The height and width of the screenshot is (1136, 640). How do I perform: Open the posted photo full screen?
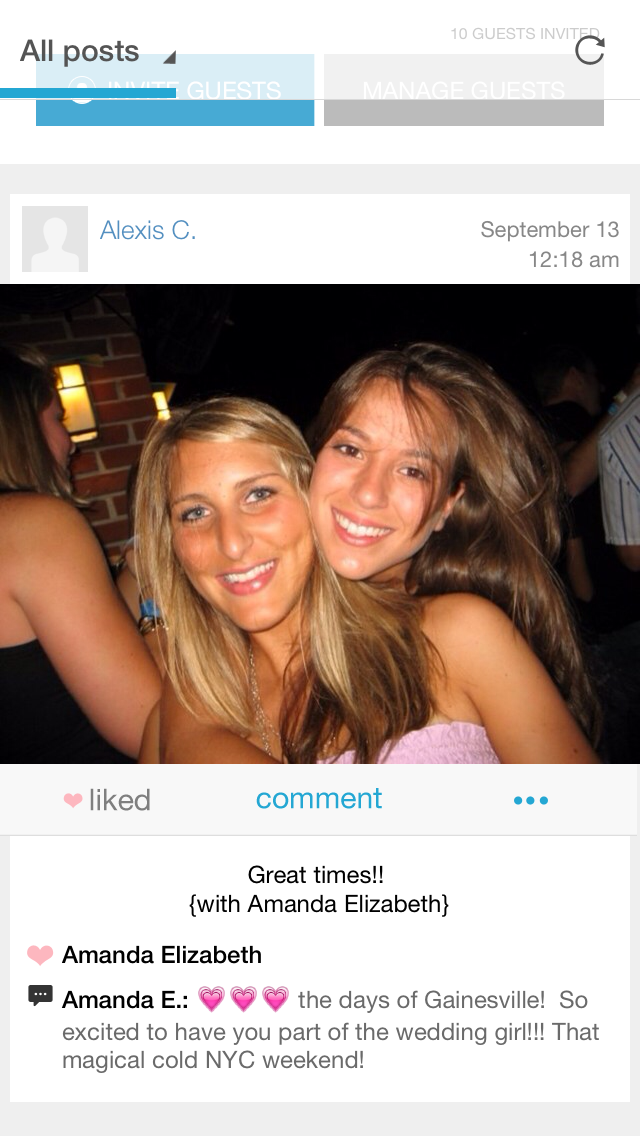320,524
